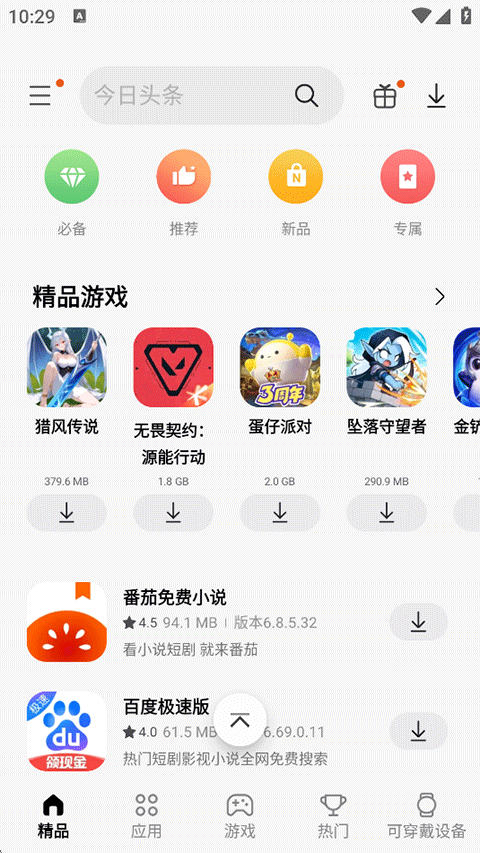
Task: Download 百度极速版 app
Action: pos(418,731)
